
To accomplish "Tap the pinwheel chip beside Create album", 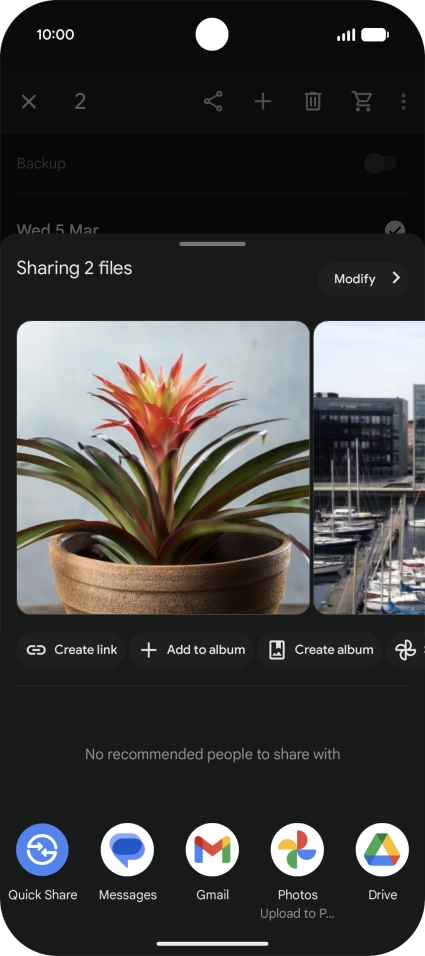I will (x=406, y=650).
